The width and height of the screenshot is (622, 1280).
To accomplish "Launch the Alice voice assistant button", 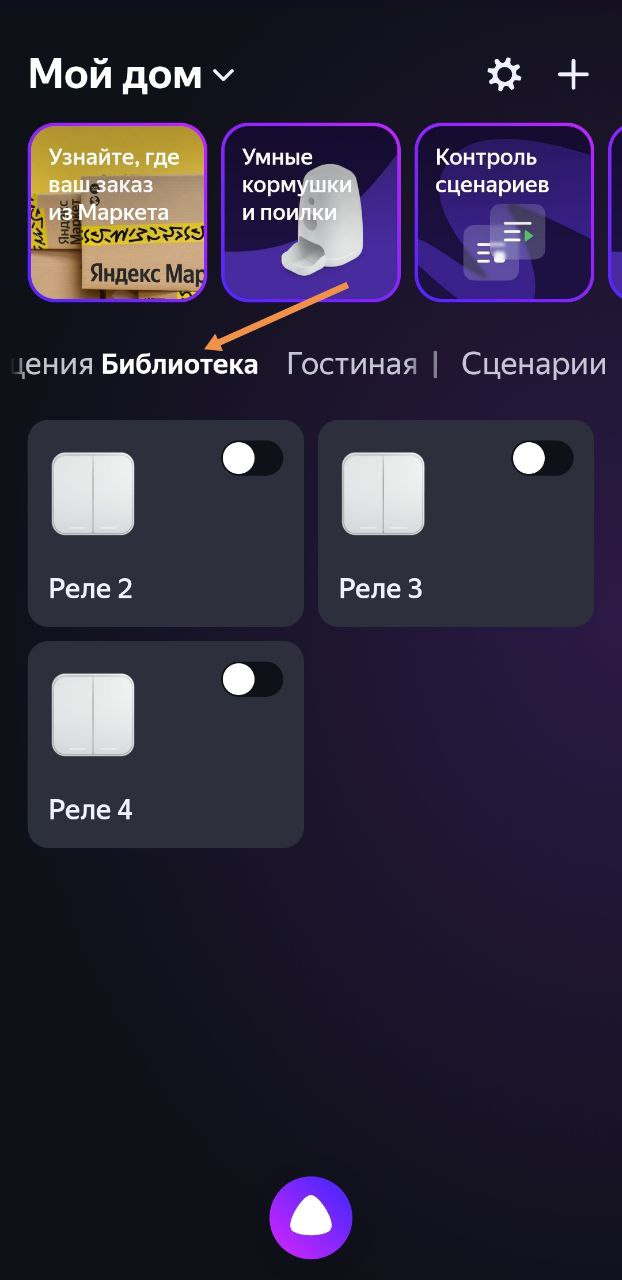I will click(x=311, y=1217).
